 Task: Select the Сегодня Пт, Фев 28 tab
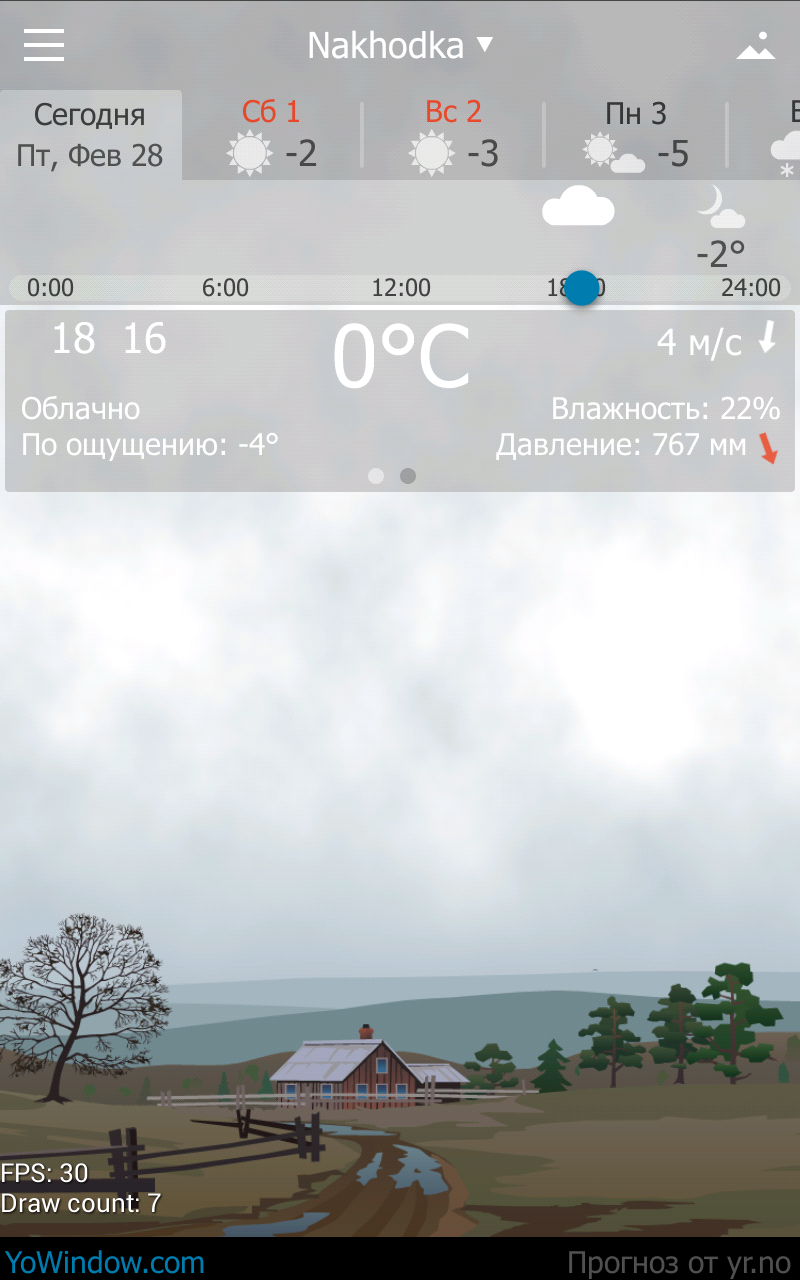90,135
